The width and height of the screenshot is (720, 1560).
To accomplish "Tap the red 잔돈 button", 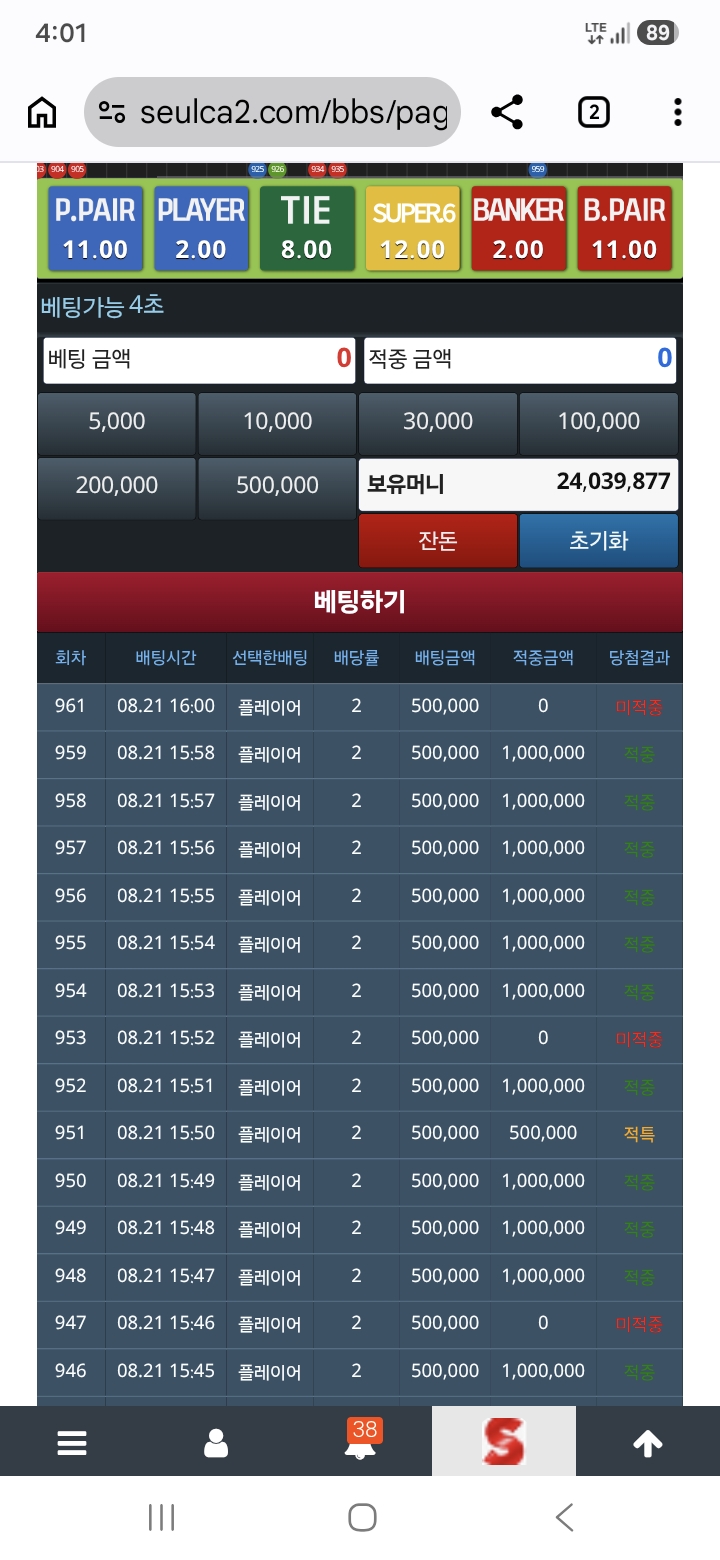I will coord(438,541).
